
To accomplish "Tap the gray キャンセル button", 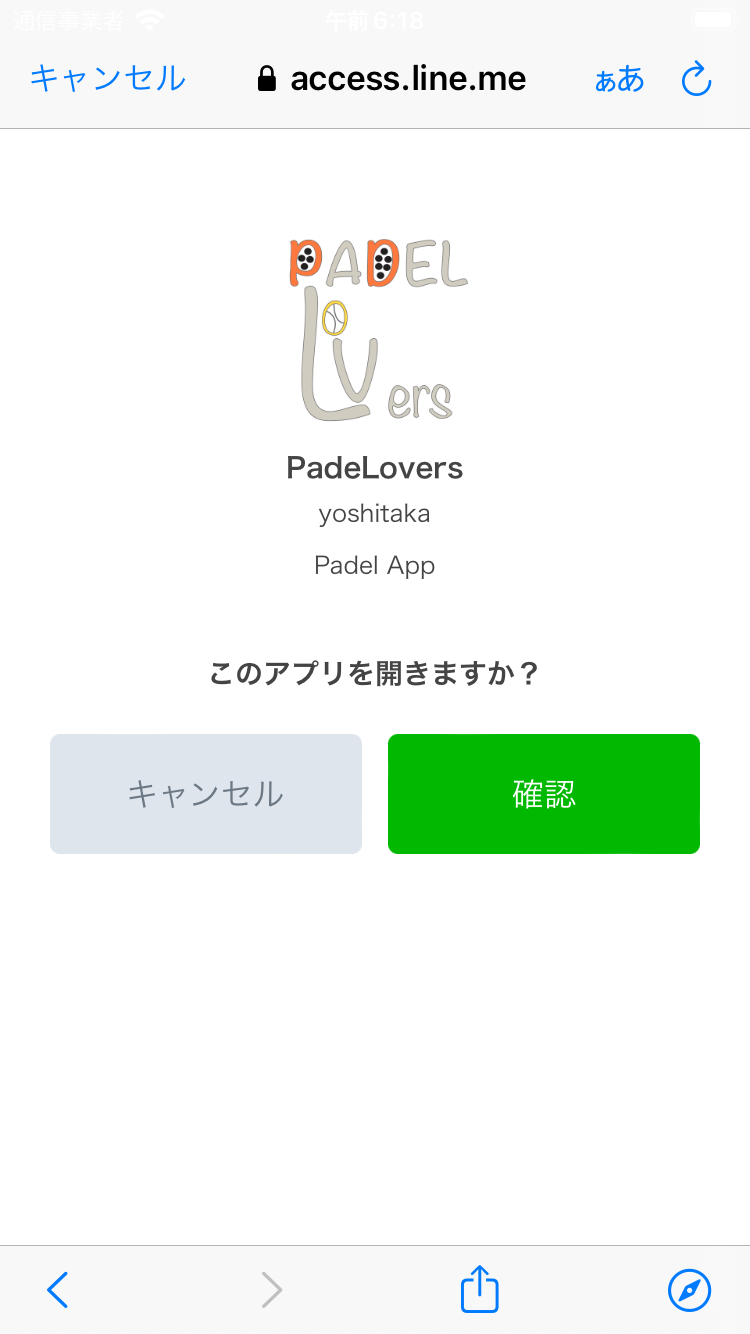I will pyautogui.click(x=206, y=794).
